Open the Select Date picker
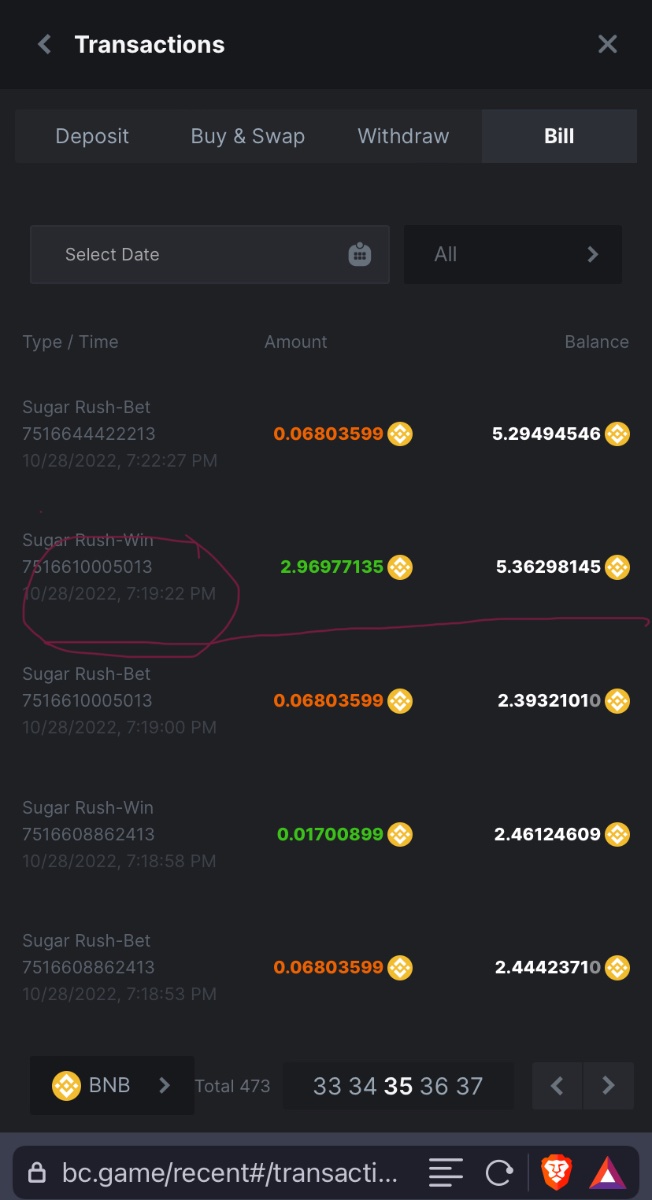This screenshot has height=1200, width=652. [x=210, y=254]
